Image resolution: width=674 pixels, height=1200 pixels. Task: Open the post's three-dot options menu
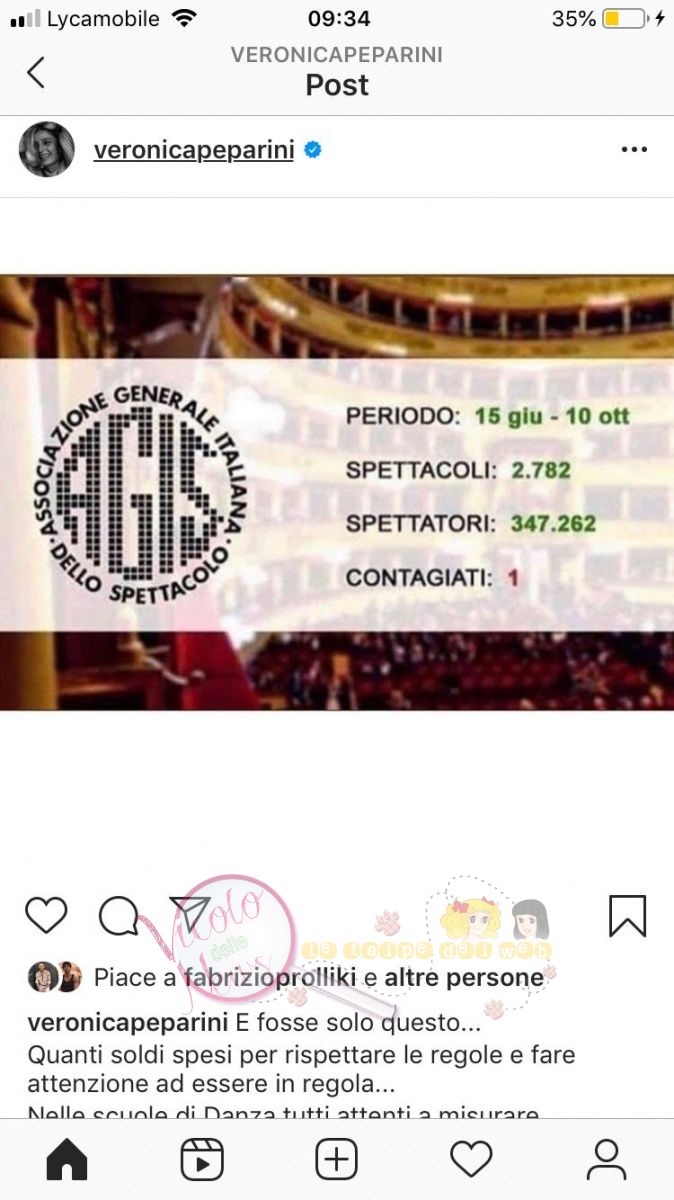pyautogui.click(x=634, y=150)
